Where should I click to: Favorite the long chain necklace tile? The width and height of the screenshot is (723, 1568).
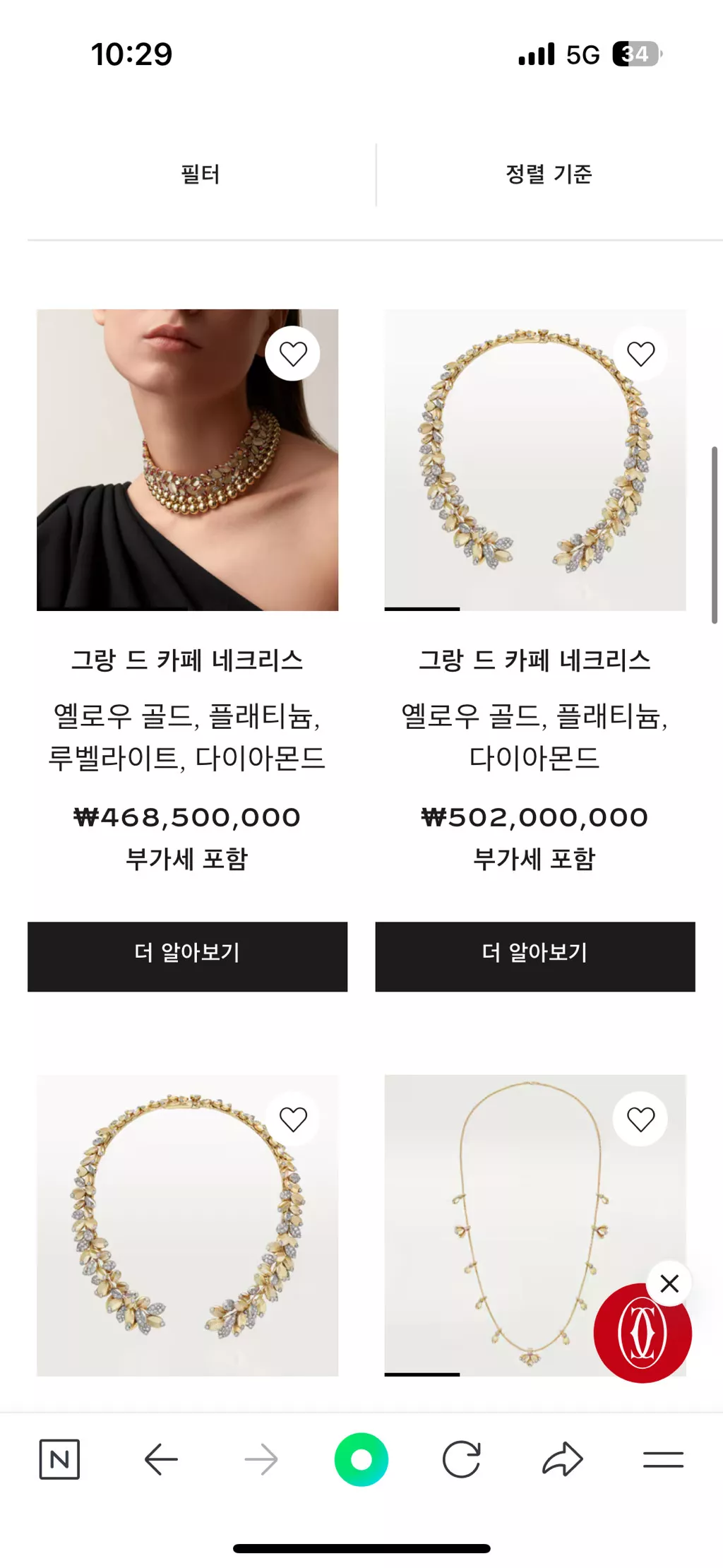(640, 1119)
